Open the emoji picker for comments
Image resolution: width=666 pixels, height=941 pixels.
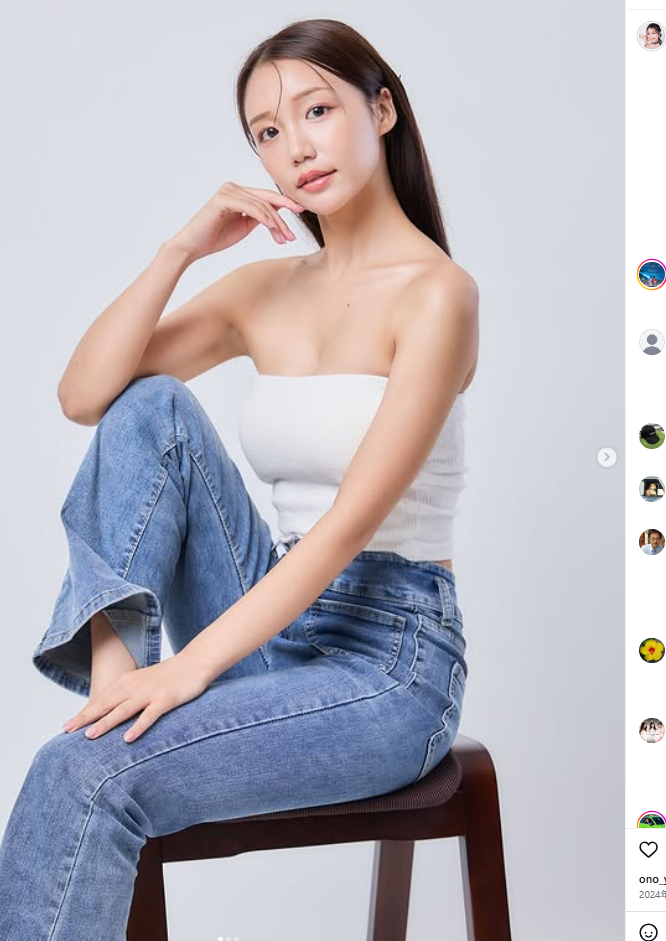tap(649, 931)
